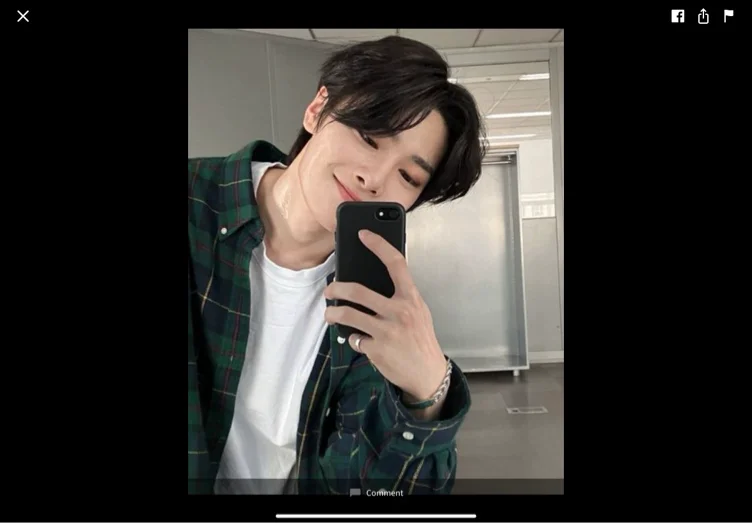
Task: Report this photo with the flag
Action: (729, 16)
